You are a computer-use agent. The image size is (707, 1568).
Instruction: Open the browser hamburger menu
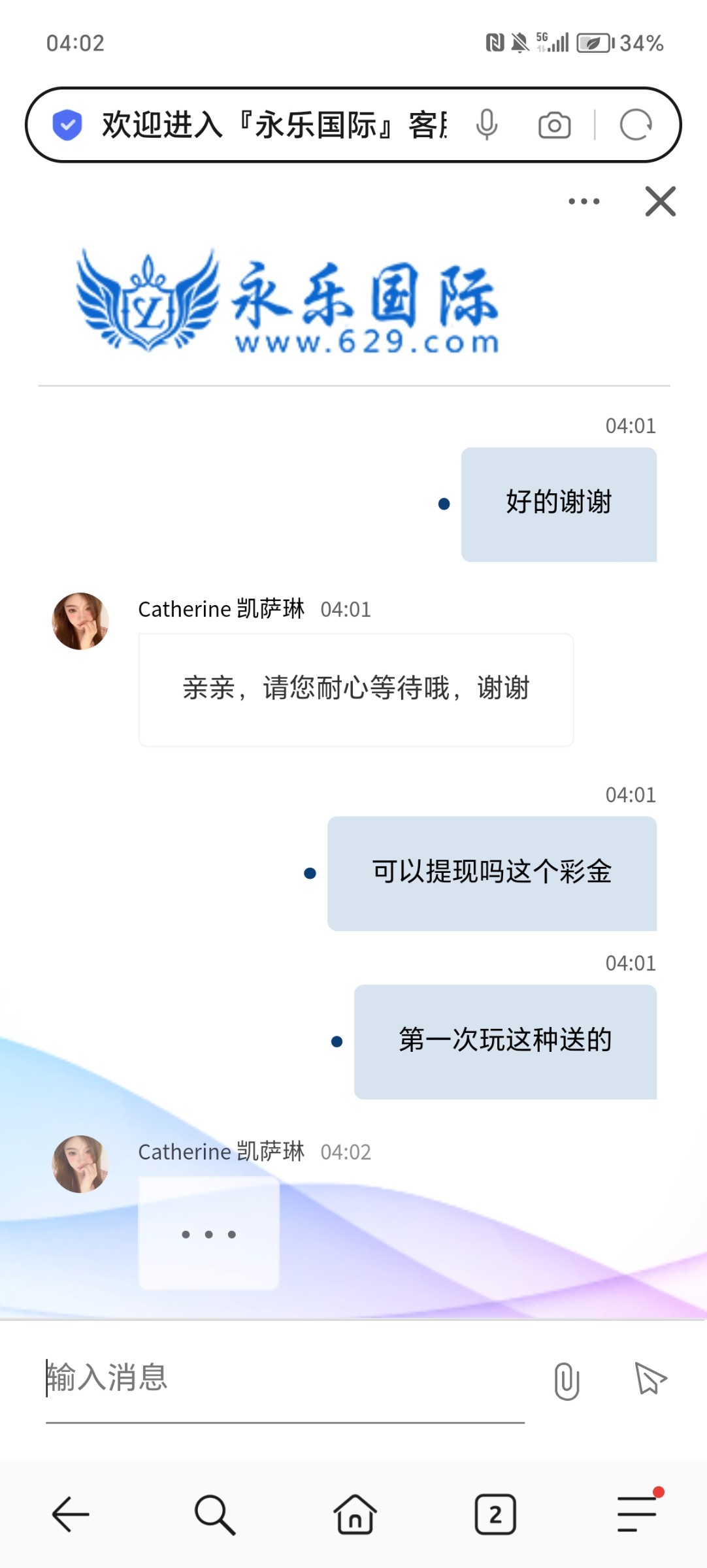[637, 1512]
